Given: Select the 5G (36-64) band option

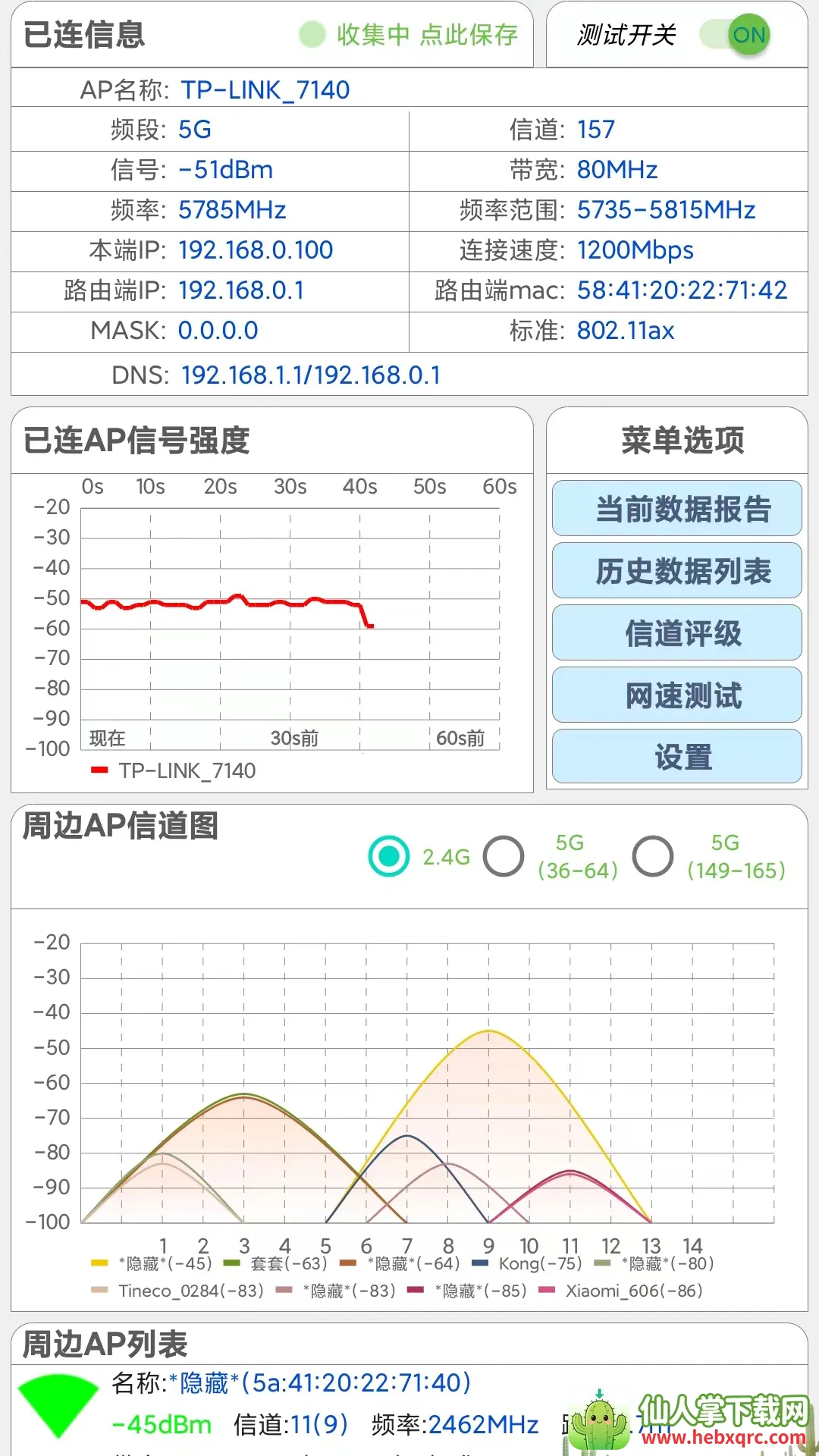Looking at the screenshot, I should click(x=504, y=856).
